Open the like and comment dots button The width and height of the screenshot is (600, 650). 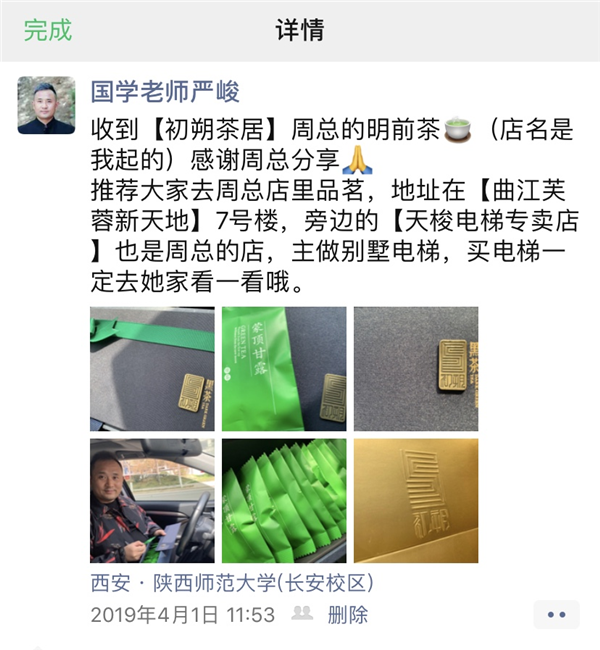(x=556, y=614)
